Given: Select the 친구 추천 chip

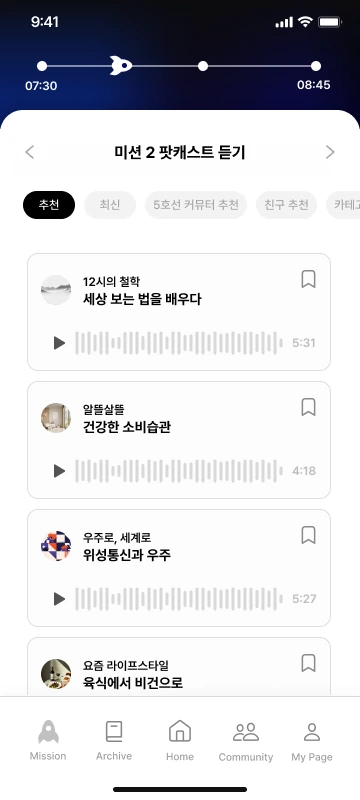Looking at the screenshot, I should coord(287,205).
